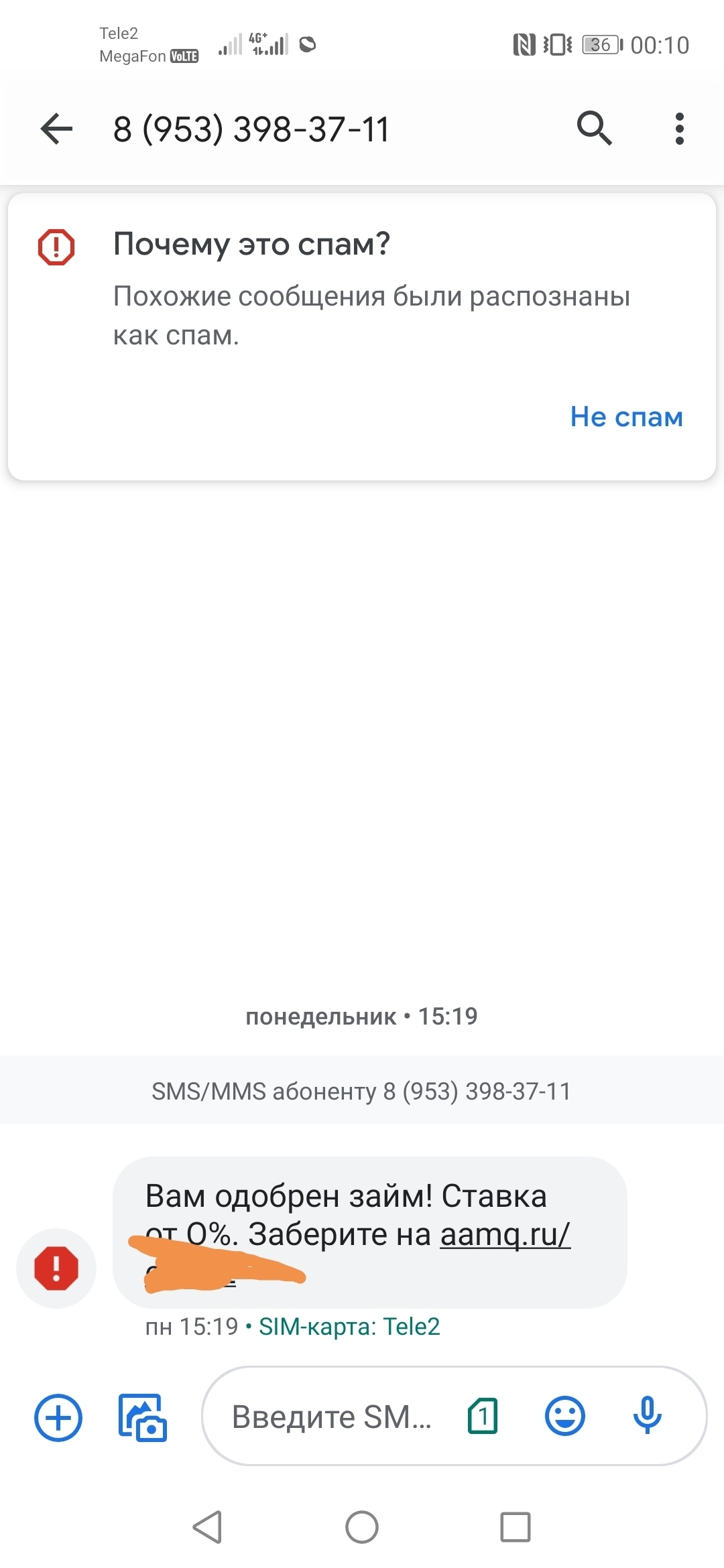Image resolution: width=724 pixels, height=1568 pixels.
Task: Open the plus attachment menu
Action: (58, 1417)
